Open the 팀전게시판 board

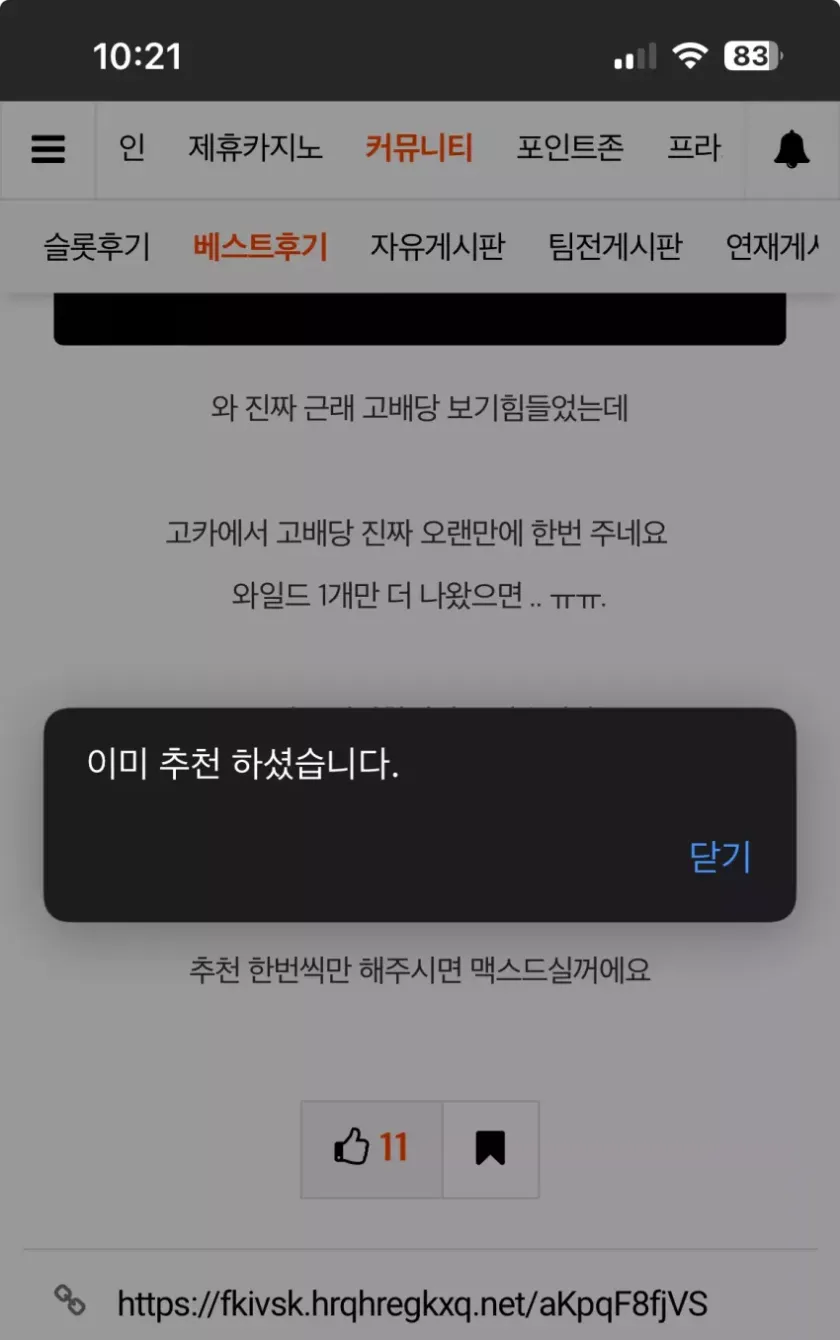(x=615, y=246)
